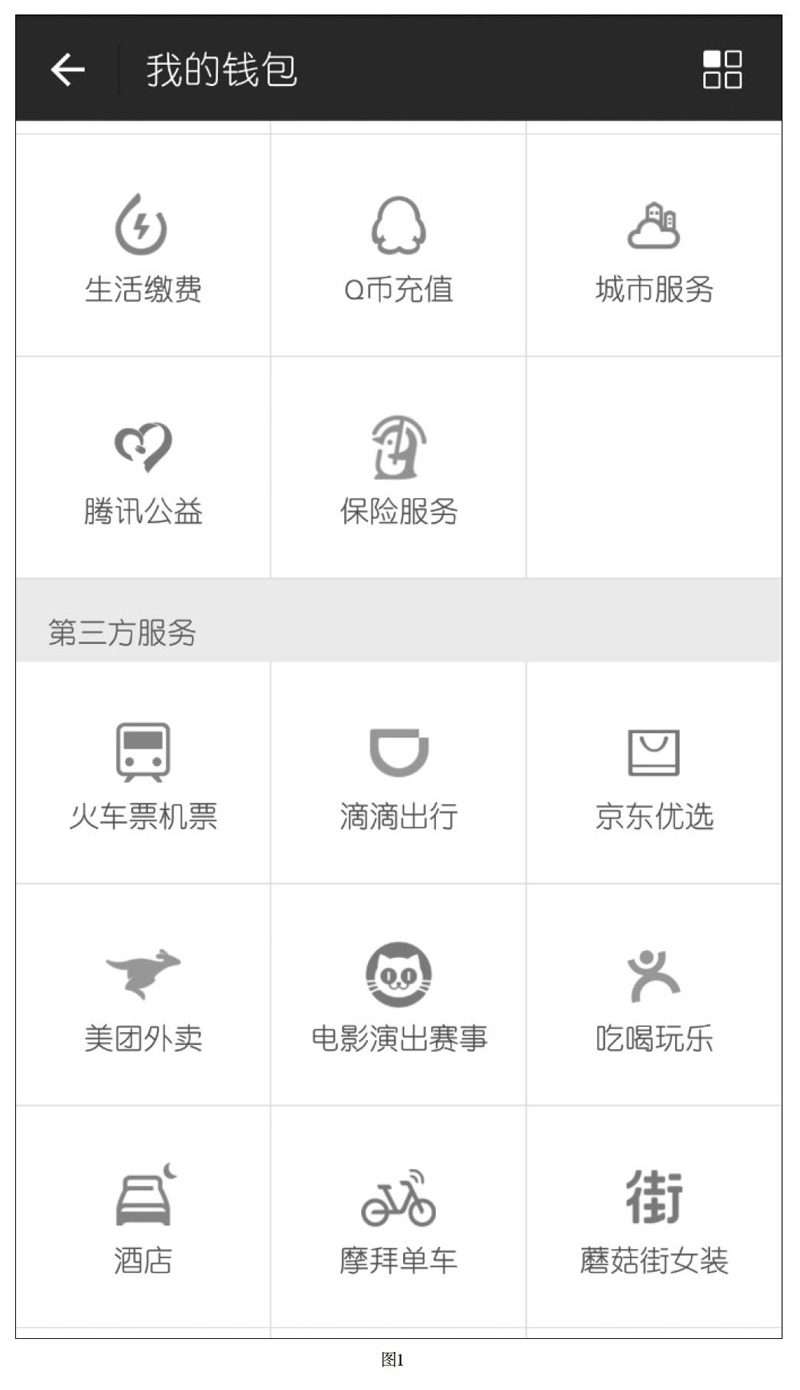Open 摩拜单车
Screen dimensions: 800x1390
pyautogui.click(x=398, y=1217)
